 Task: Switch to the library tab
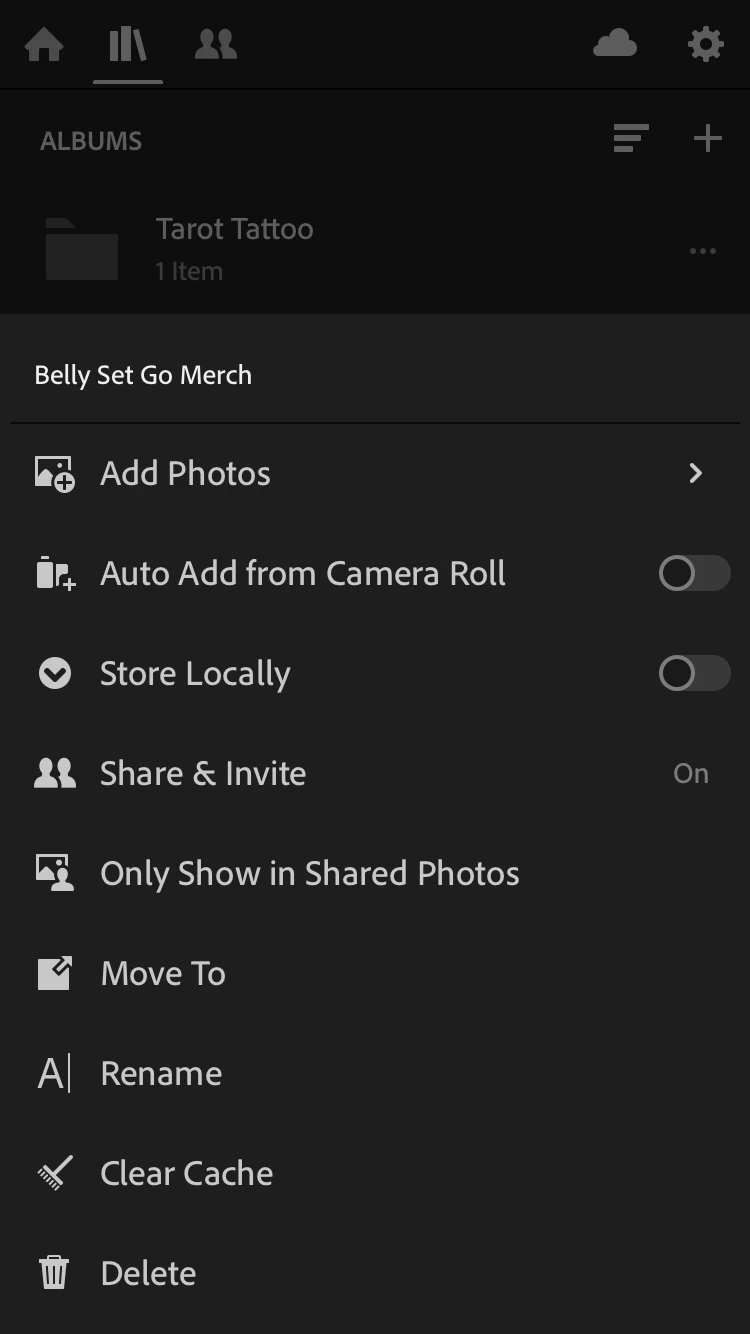pos(128,45)
